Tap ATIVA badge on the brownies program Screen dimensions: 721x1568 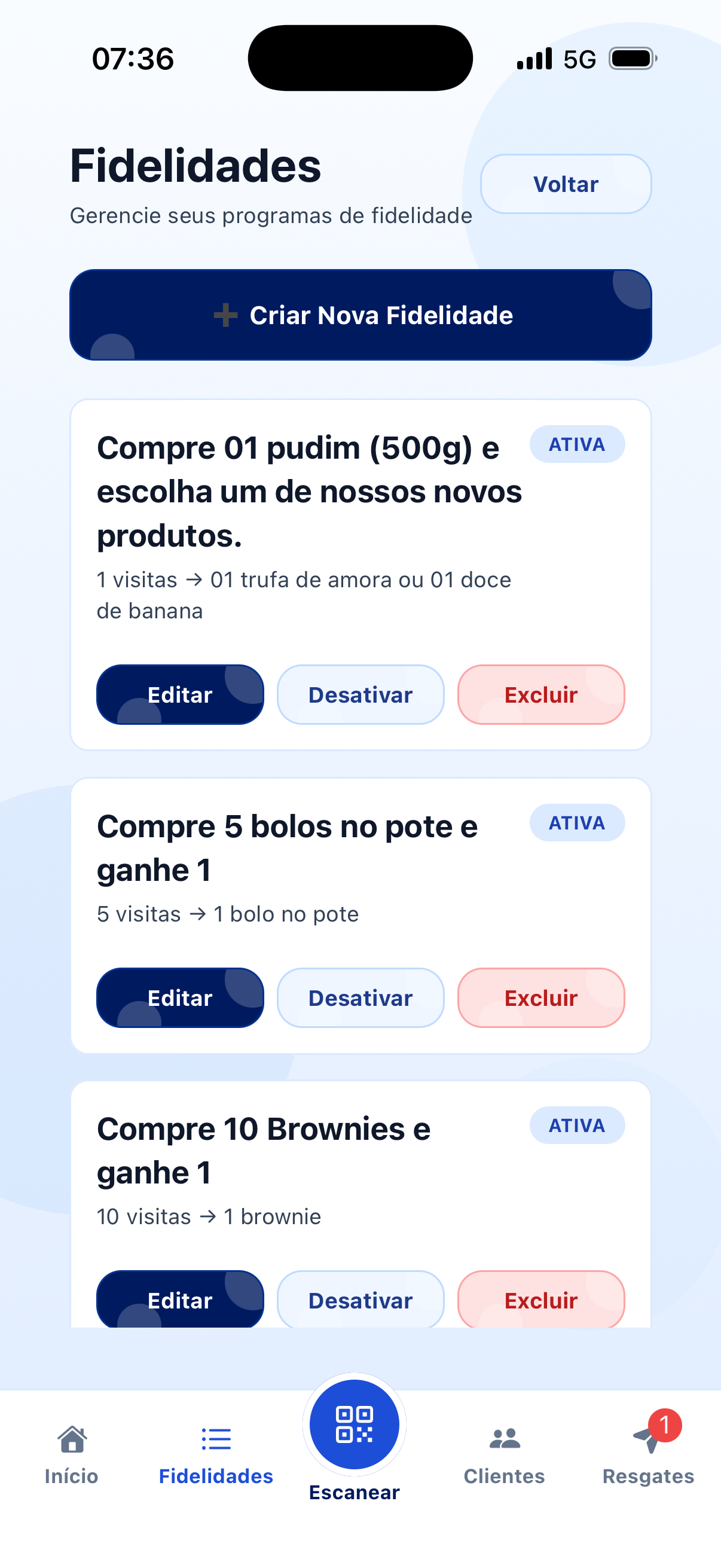tap(577, 1125)
